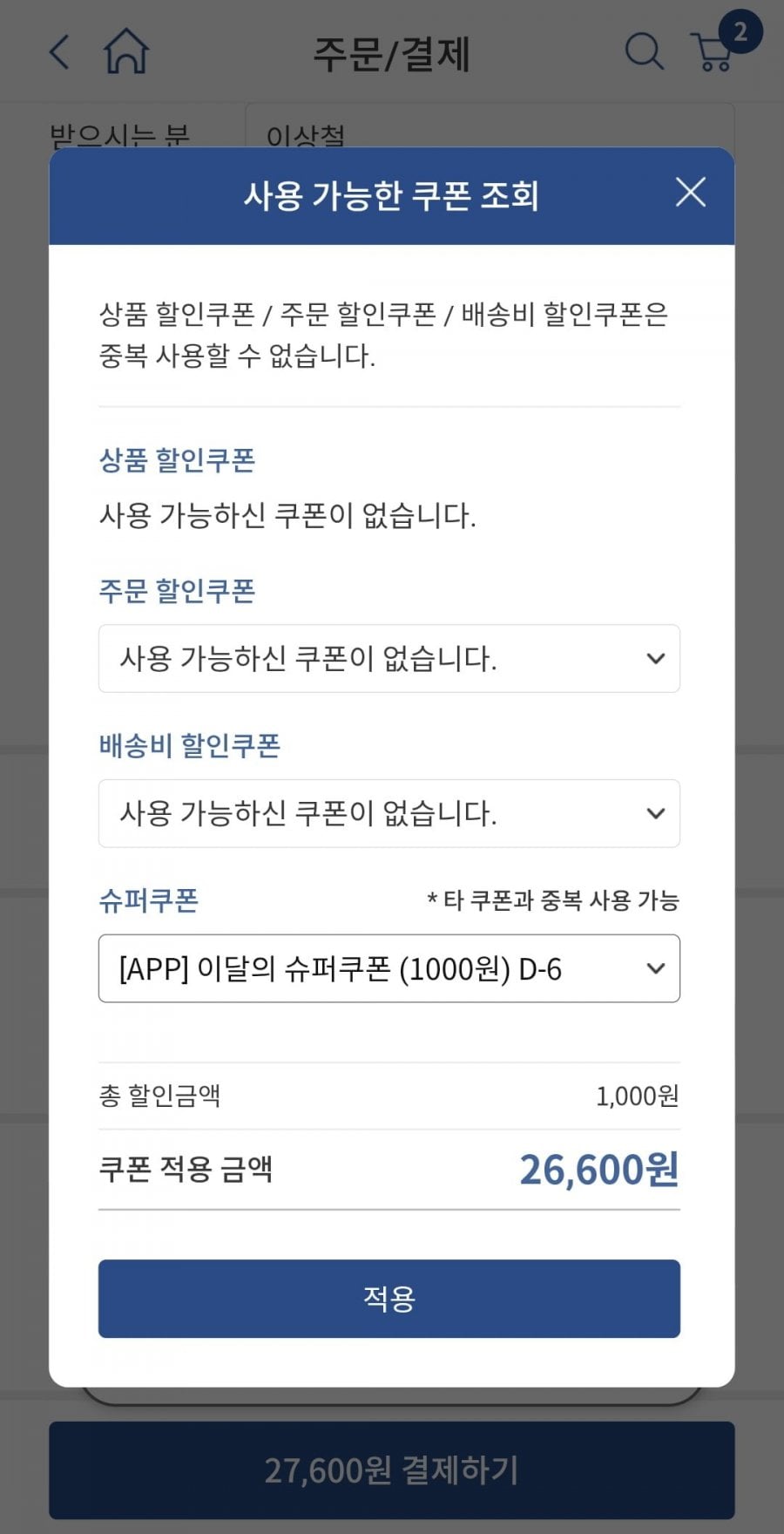Image resolution: width=784 pixels, height=1534 pixels.
Task: Open the home icon
Action: pos(126,52)
